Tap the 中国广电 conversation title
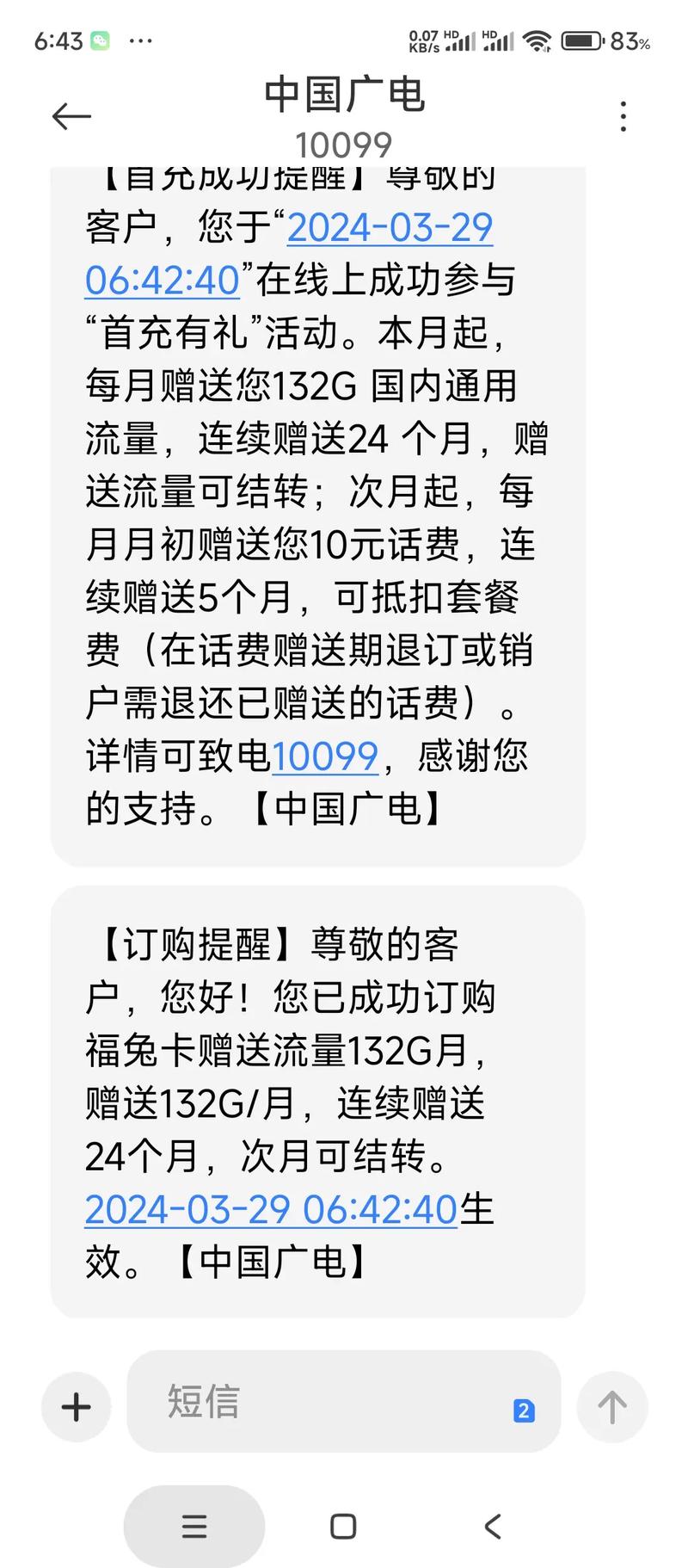688x1568 pixels. coord(344,97)
